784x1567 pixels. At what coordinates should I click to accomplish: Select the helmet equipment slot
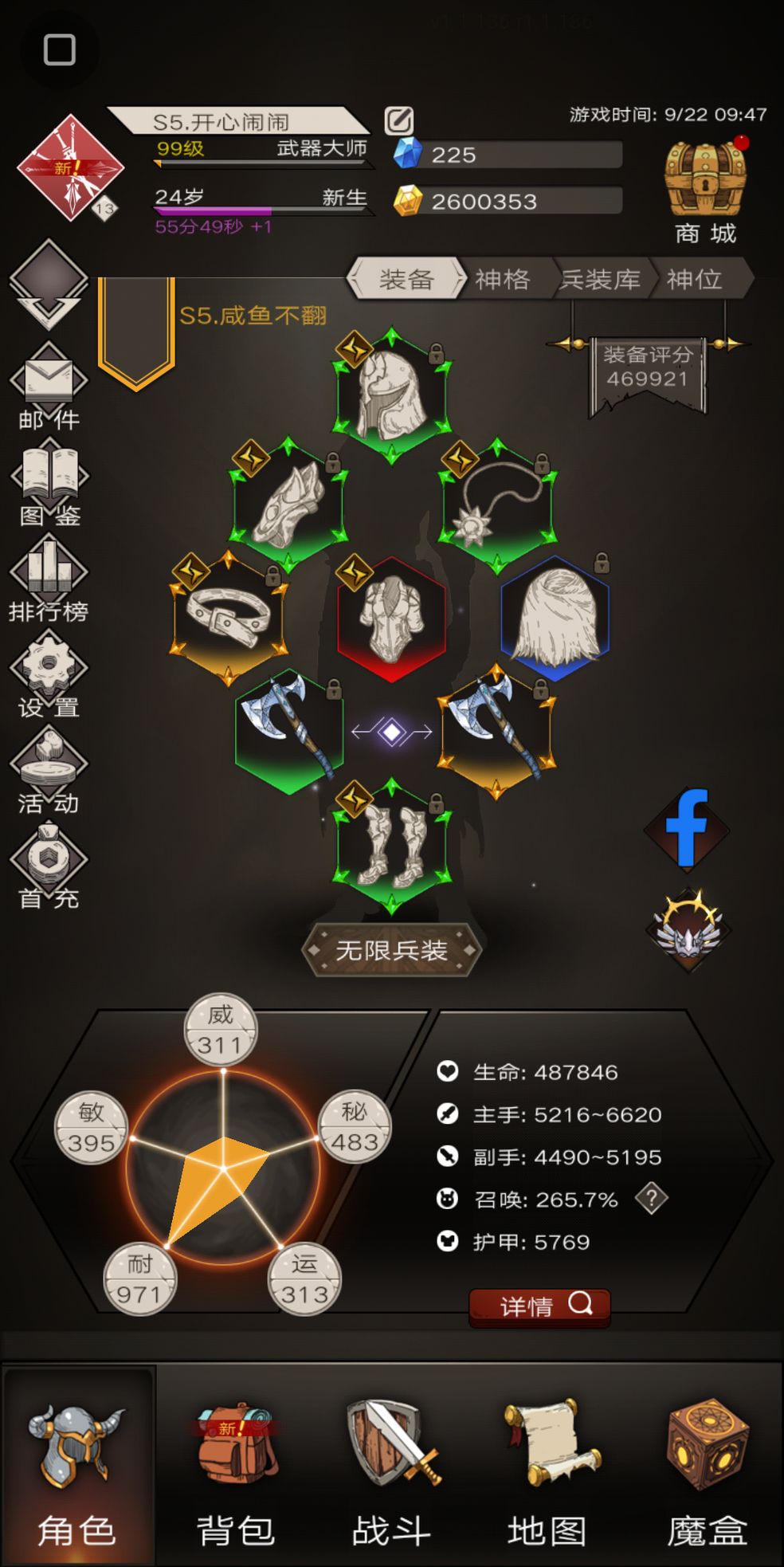point(391,395)
